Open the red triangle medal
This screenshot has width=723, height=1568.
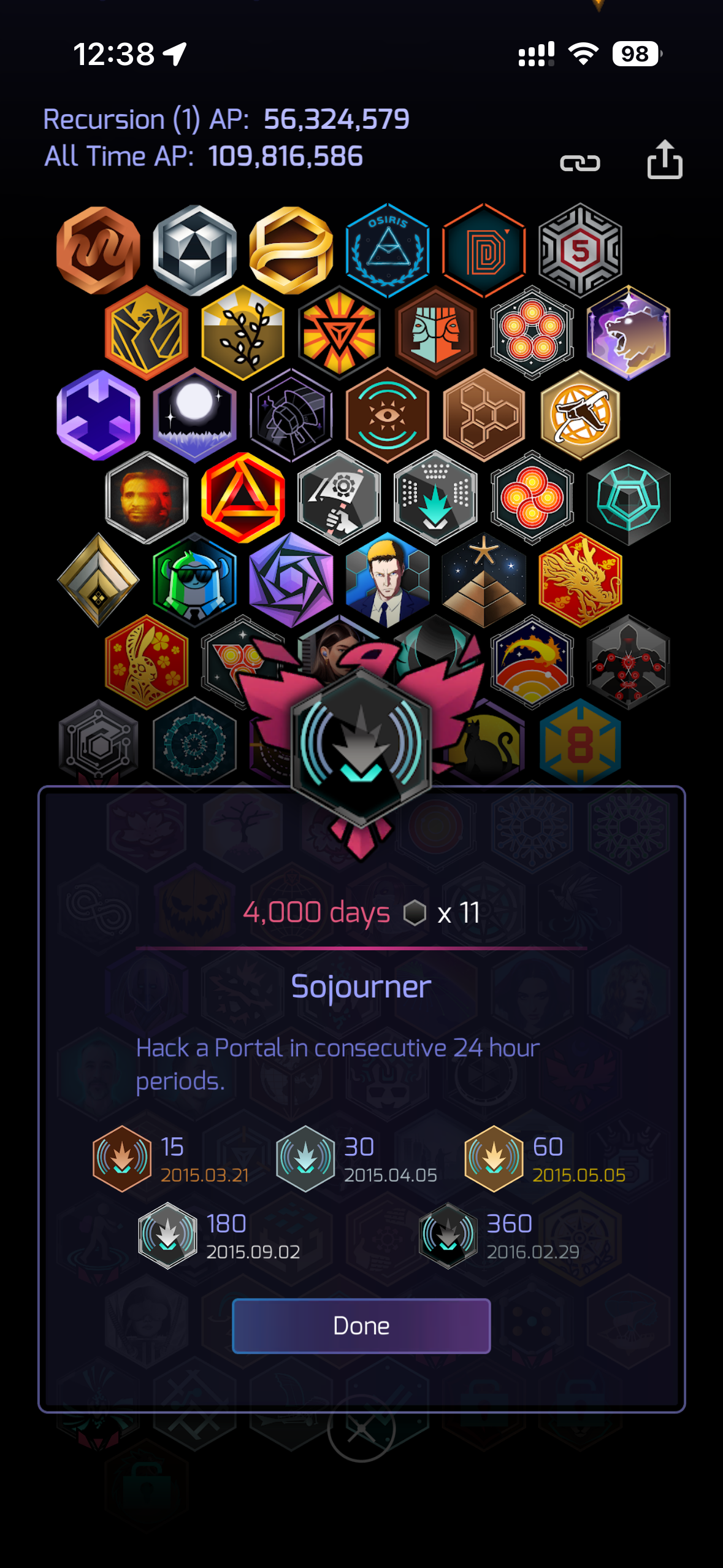243,497
